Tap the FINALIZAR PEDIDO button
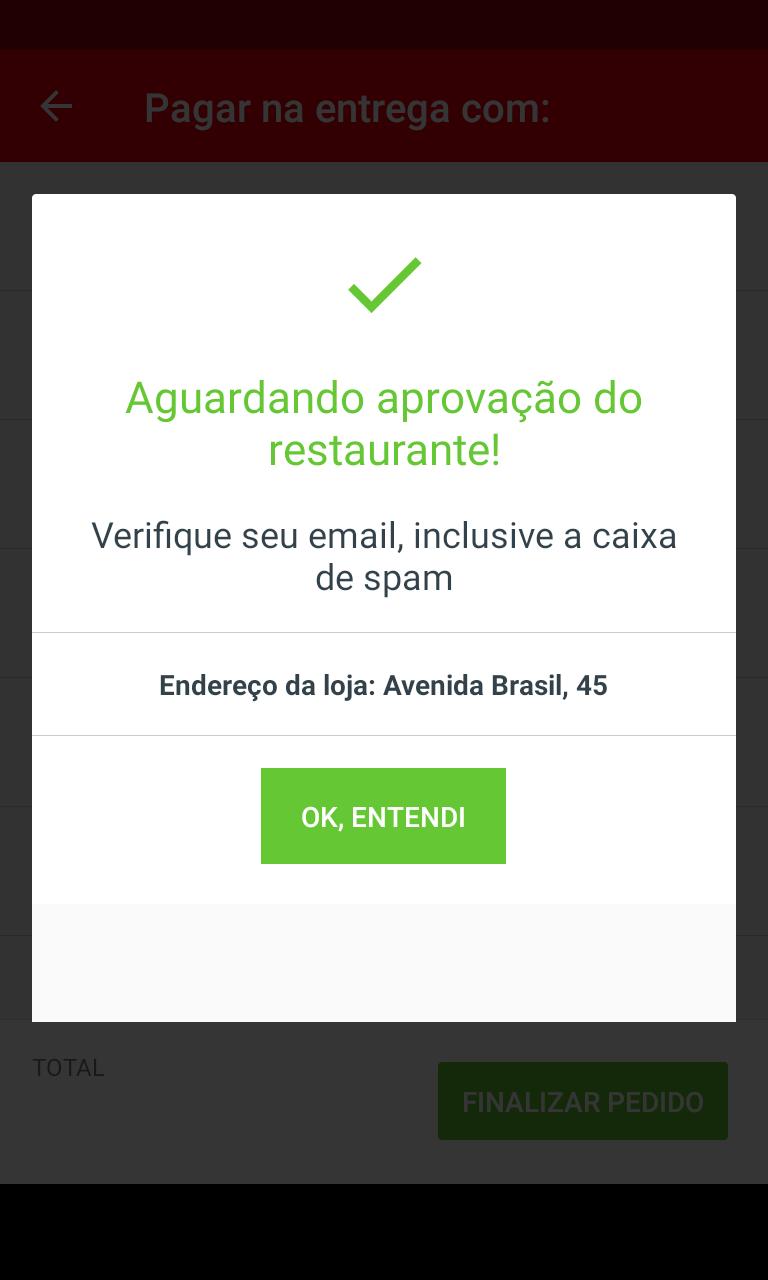The image size is (768, 1280). [x=582, y=1101]
